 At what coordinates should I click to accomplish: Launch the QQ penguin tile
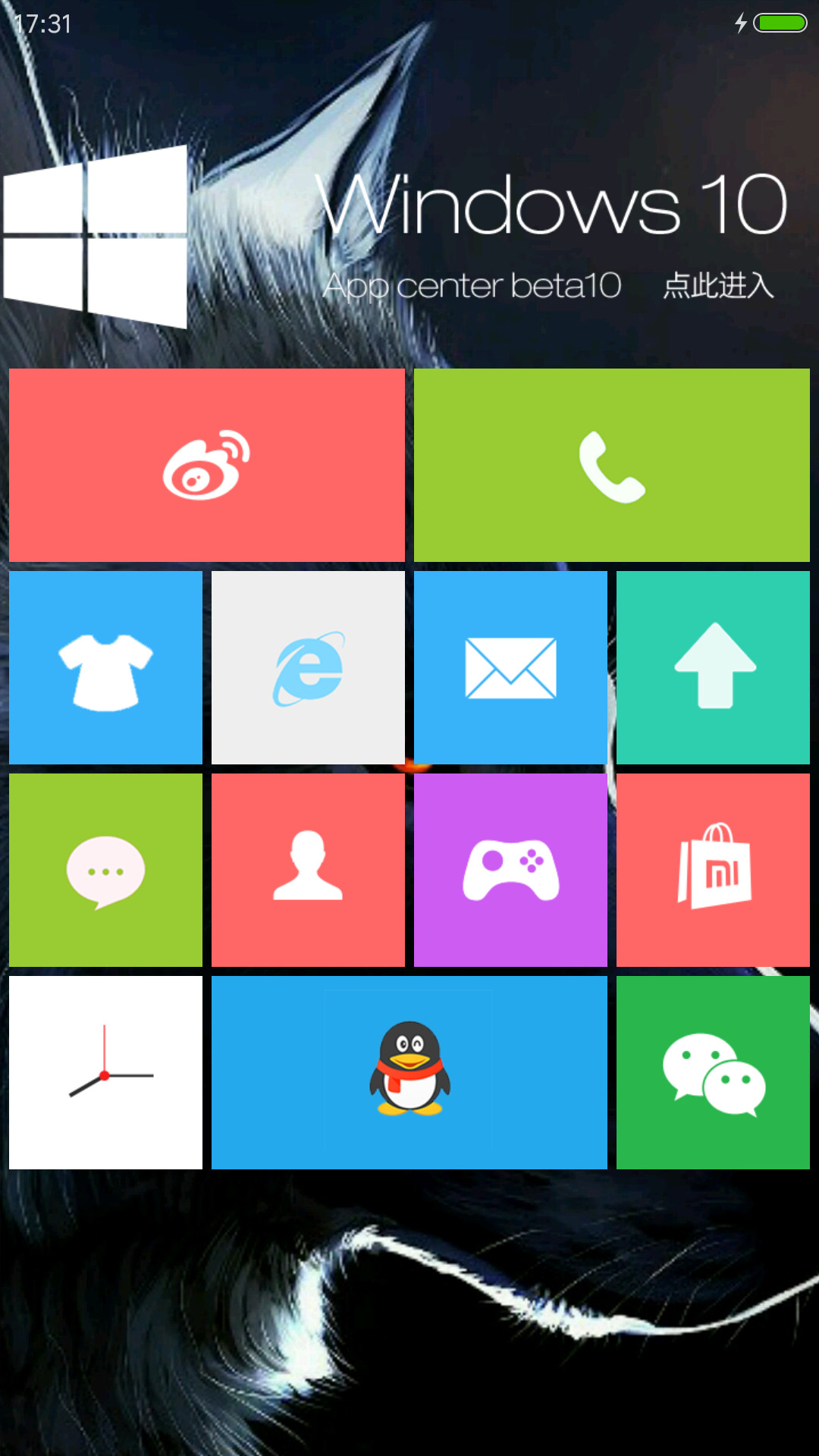(409, 1072)
